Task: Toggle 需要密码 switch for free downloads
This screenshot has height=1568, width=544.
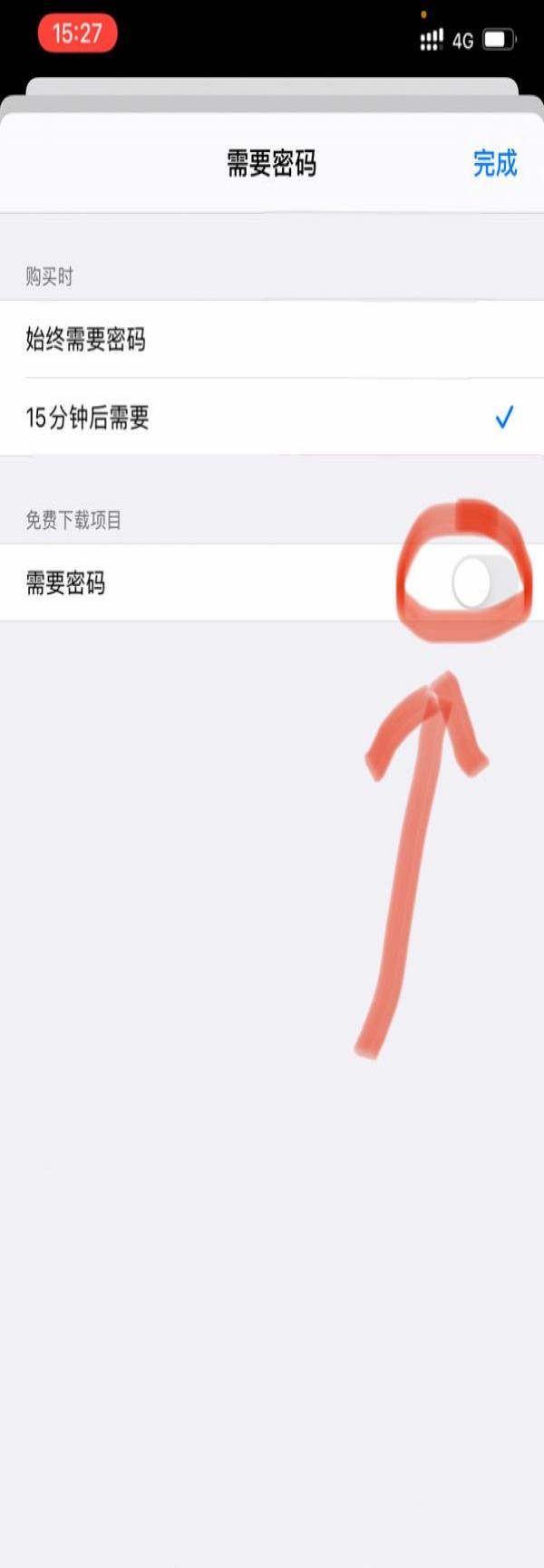Action: coord(485,582)
